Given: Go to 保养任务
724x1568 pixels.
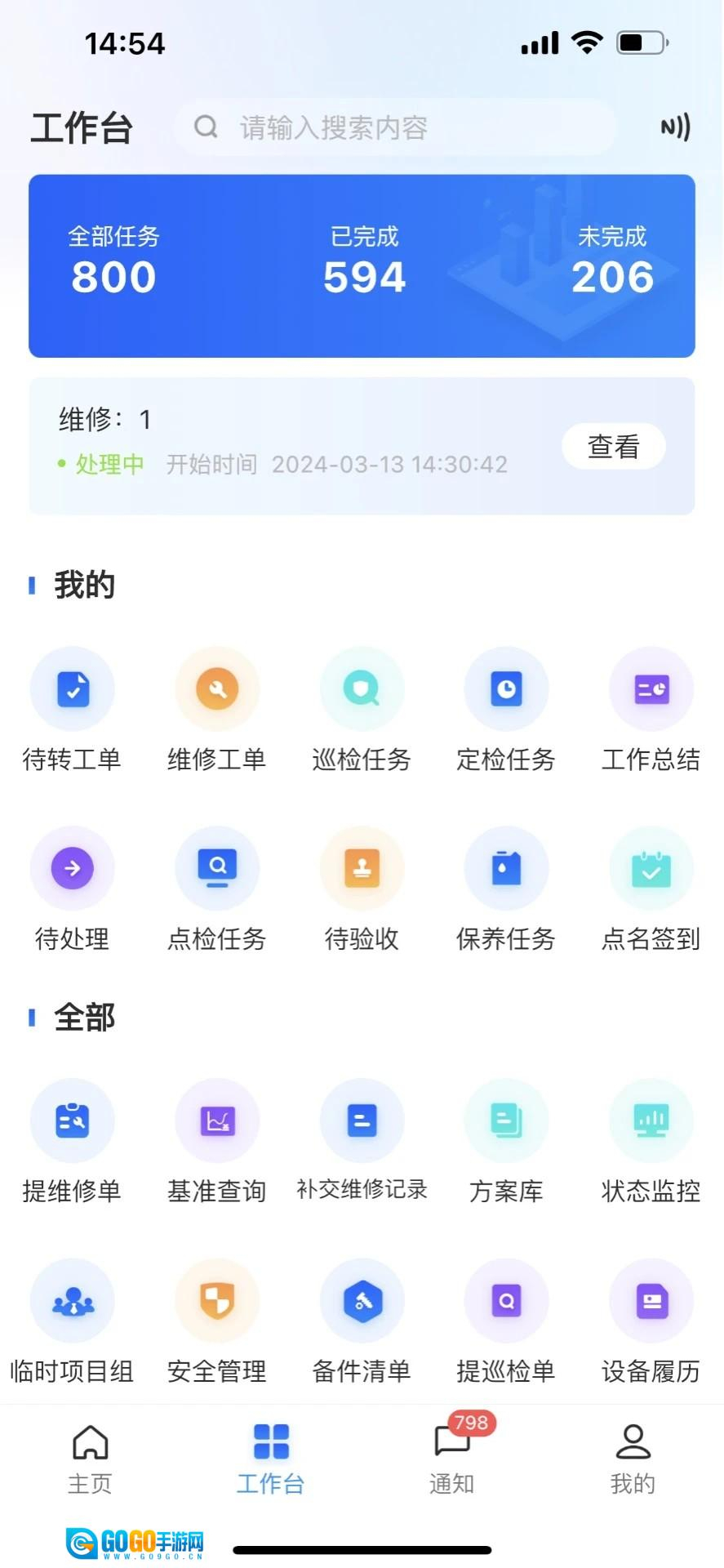Looking at the screenshot, I should click(506, 869).
